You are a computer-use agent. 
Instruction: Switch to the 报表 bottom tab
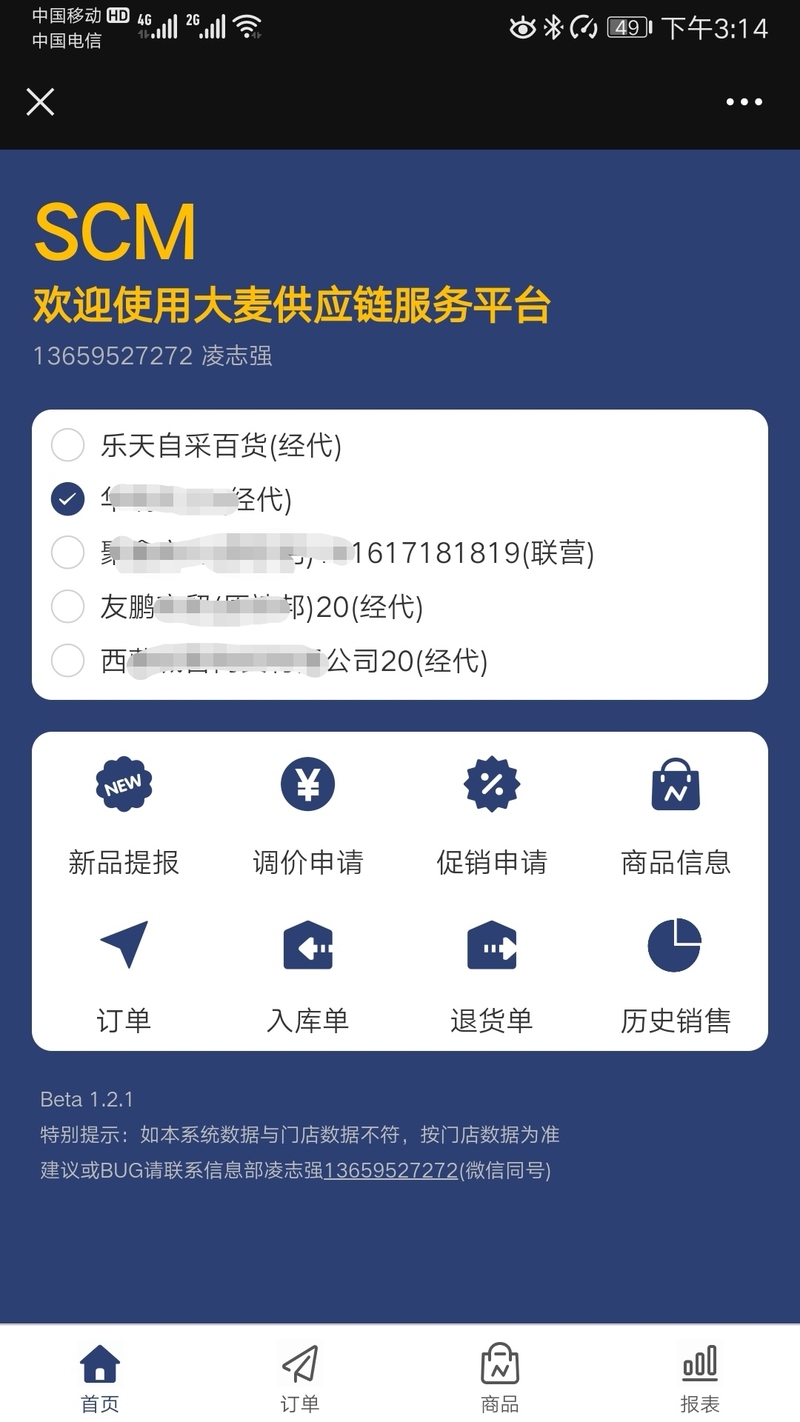[x=700, y=1378]
